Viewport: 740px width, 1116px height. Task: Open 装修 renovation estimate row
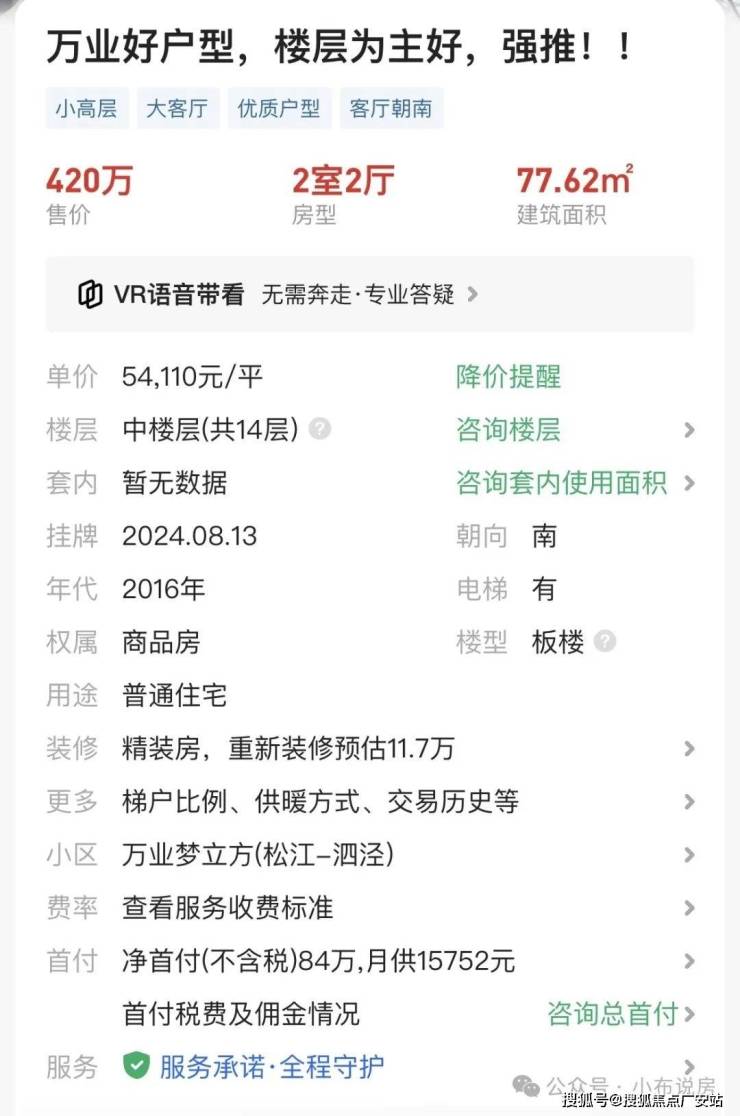[370, 748]
